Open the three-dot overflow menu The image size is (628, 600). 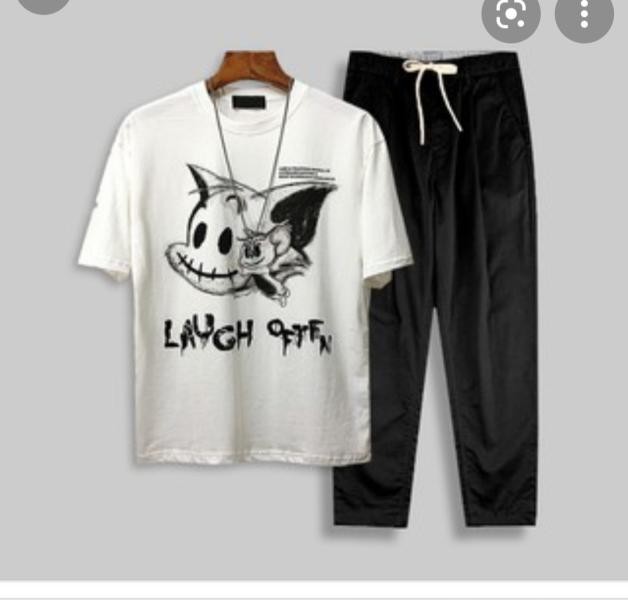coord(584,15)
